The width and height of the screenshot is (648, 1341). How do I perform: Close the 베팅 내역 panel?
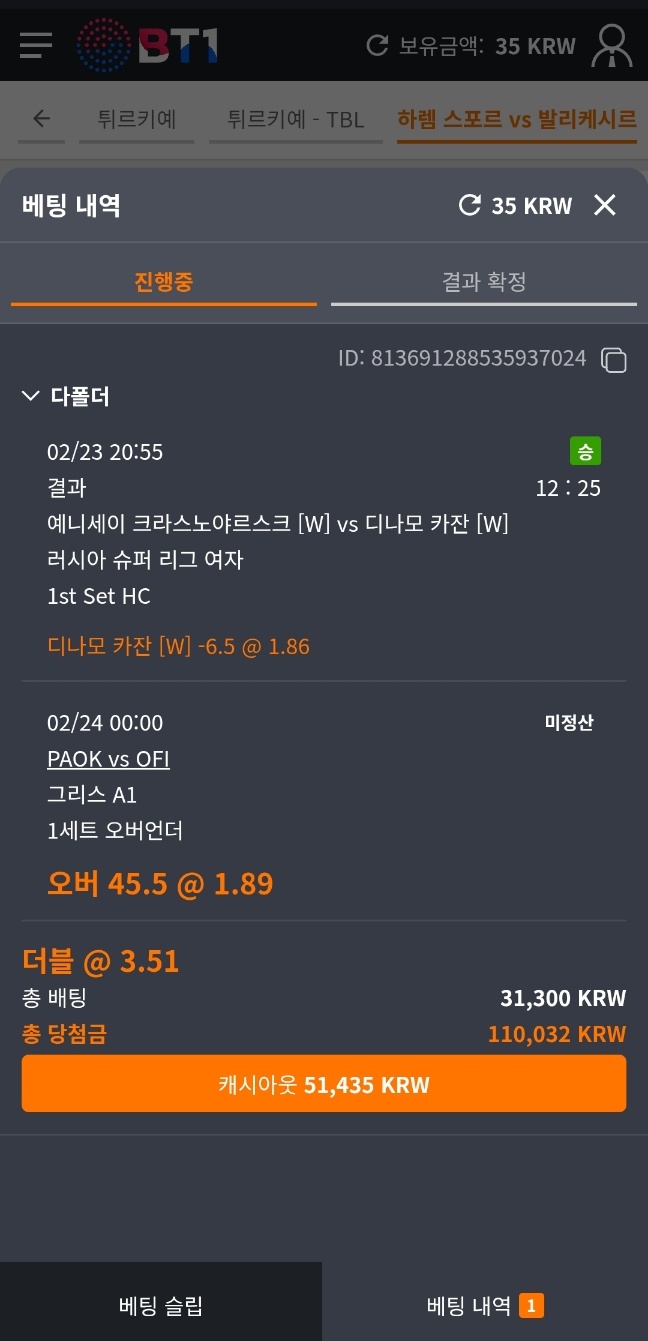tap(605, 205)
